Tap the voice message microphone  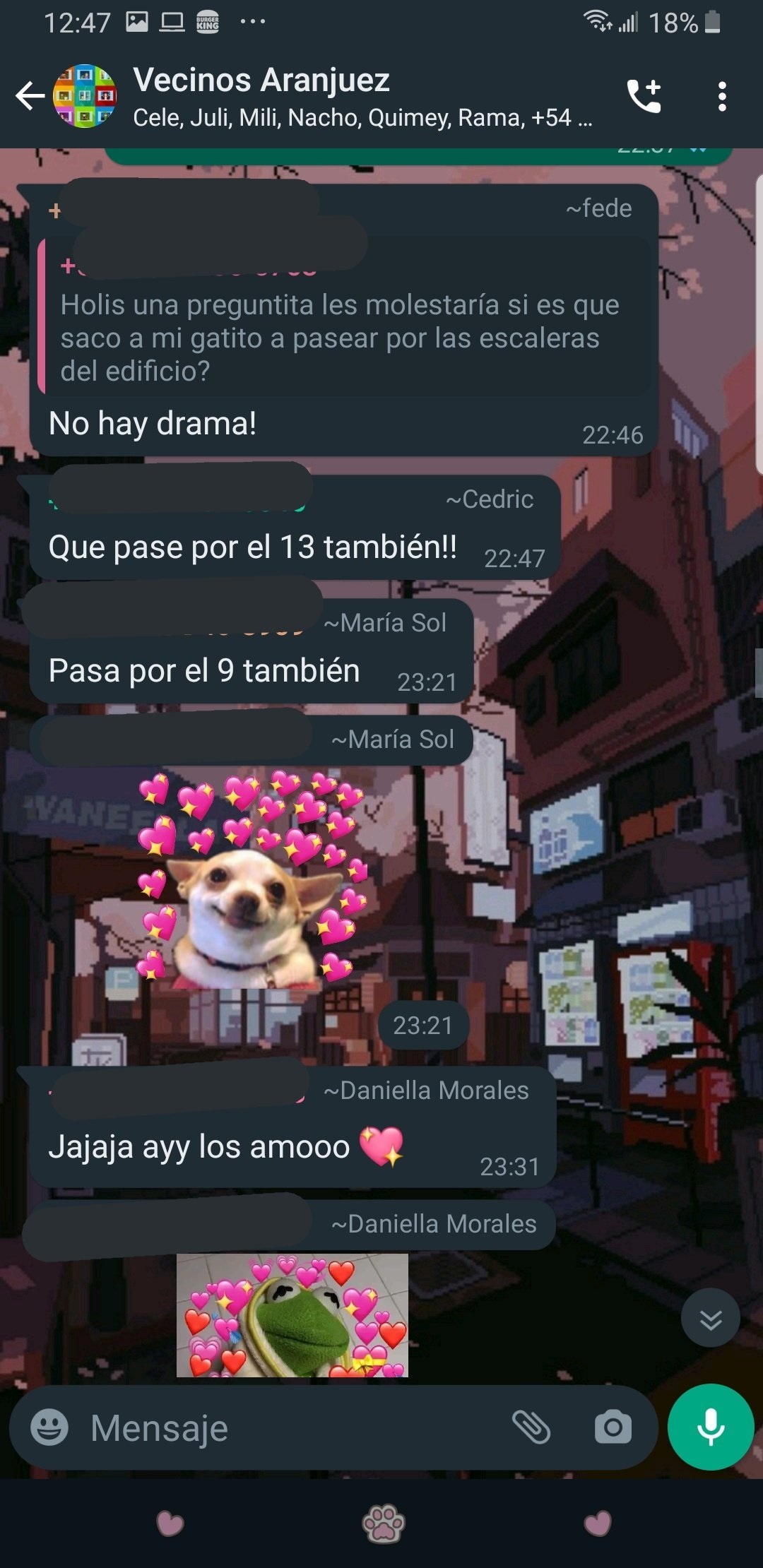point(710,1427)
